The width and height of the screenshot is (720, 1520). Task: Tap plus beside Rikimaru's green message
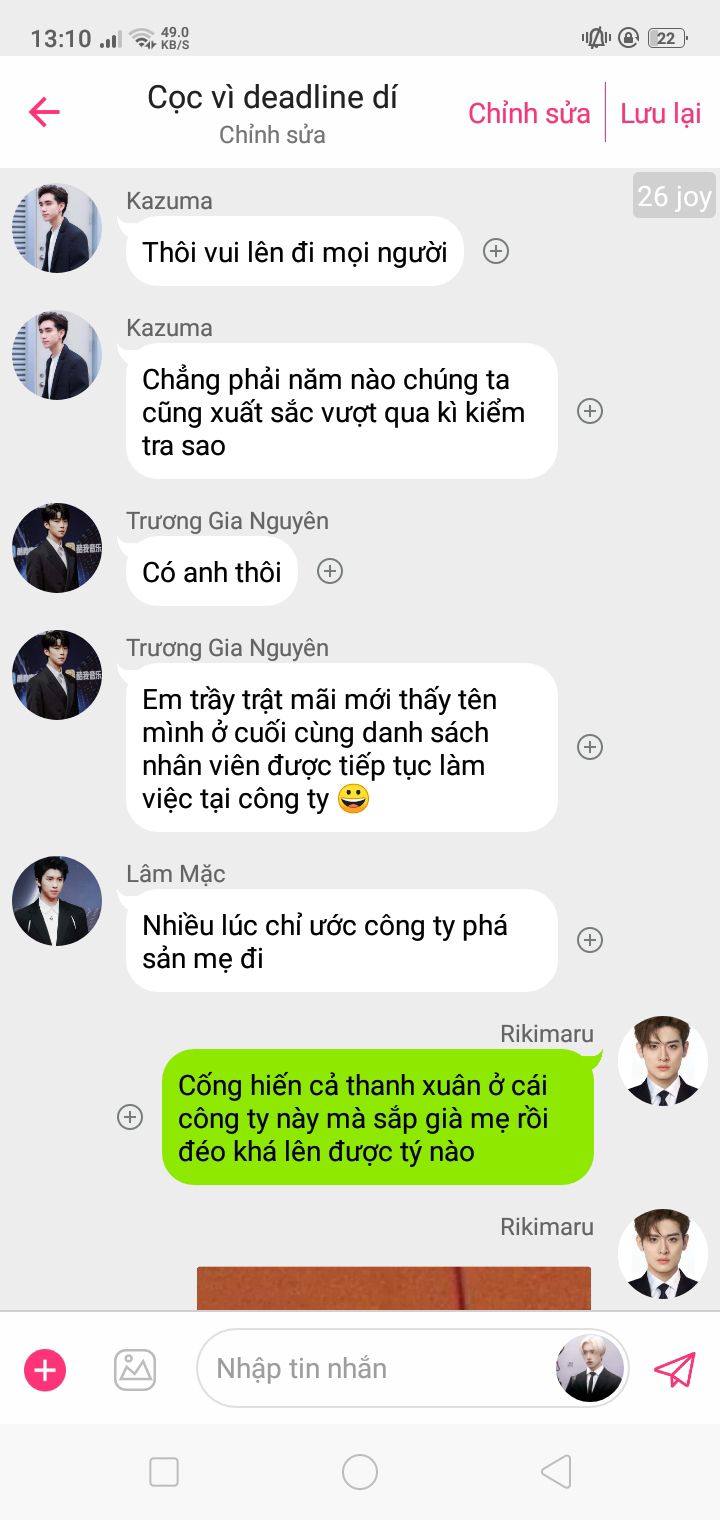click(x=130, y=1117)
